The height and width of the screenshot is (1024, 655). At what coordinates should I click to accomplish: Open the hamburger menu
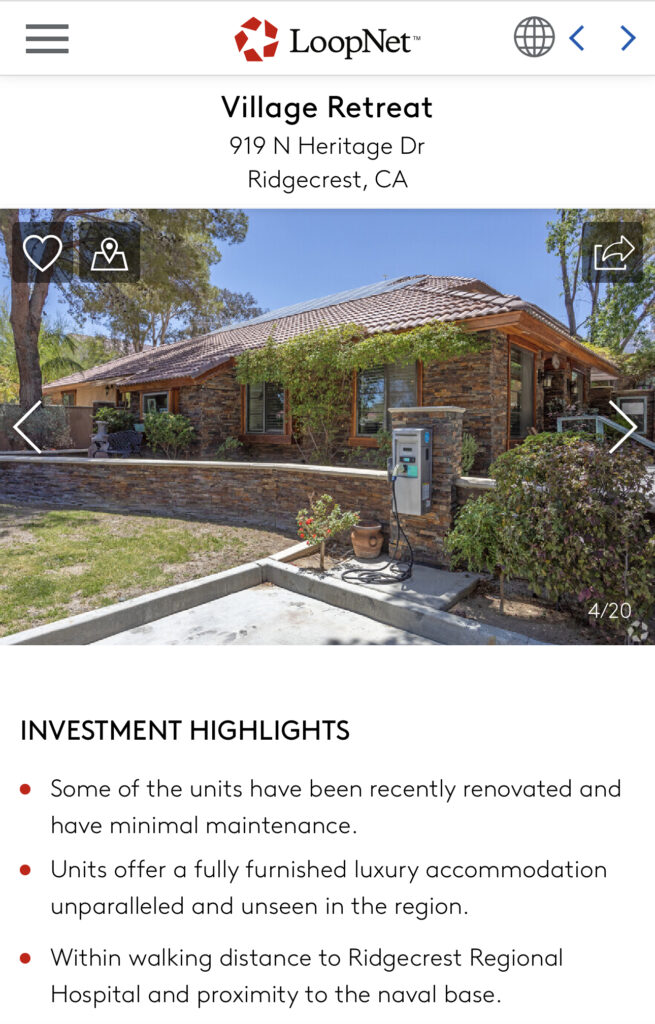point(47,38)
